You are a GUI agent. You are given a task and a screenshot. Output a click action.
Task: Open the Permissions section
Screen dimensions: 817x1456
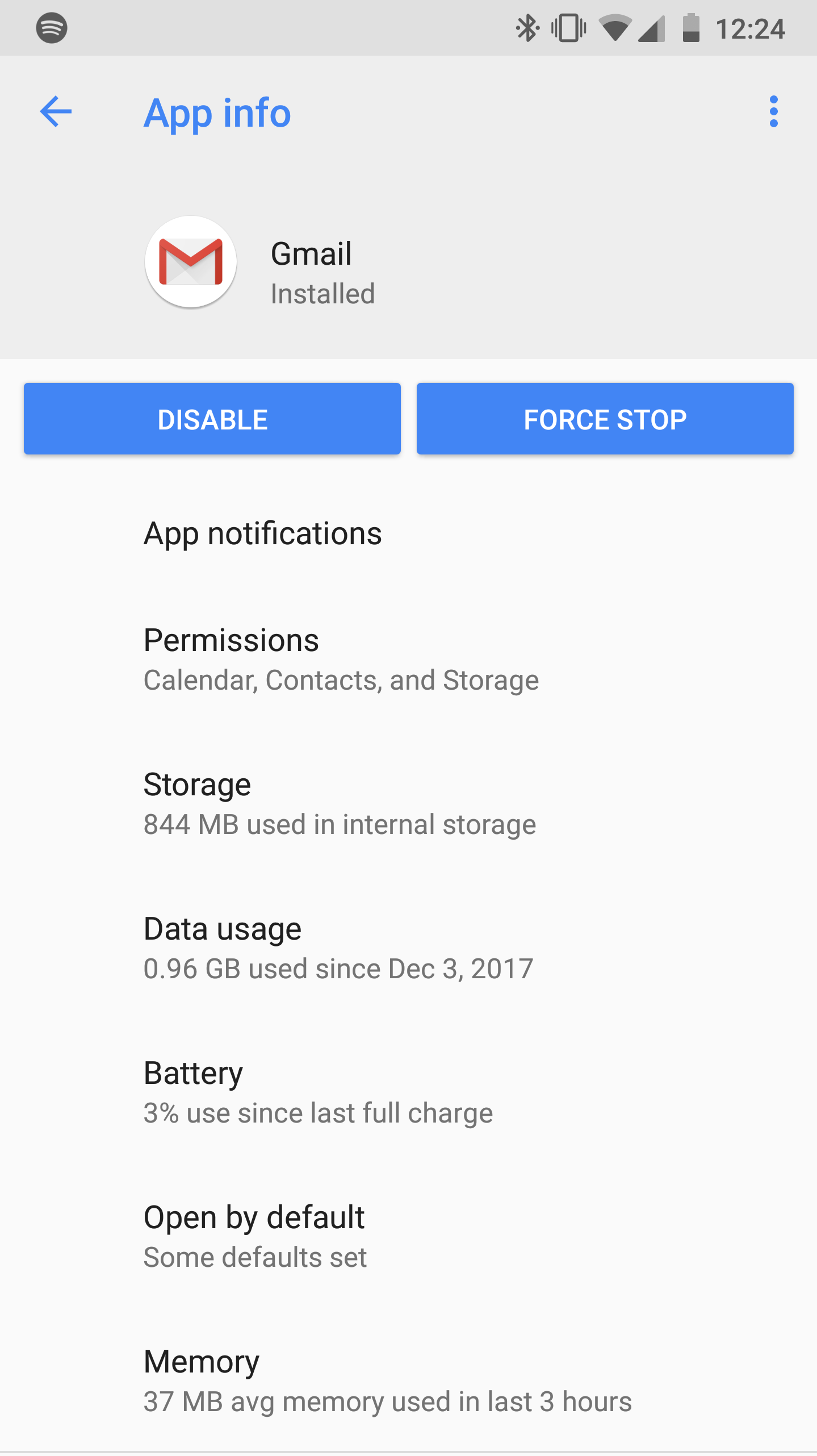pyautogui.click(x=341, y=659)
